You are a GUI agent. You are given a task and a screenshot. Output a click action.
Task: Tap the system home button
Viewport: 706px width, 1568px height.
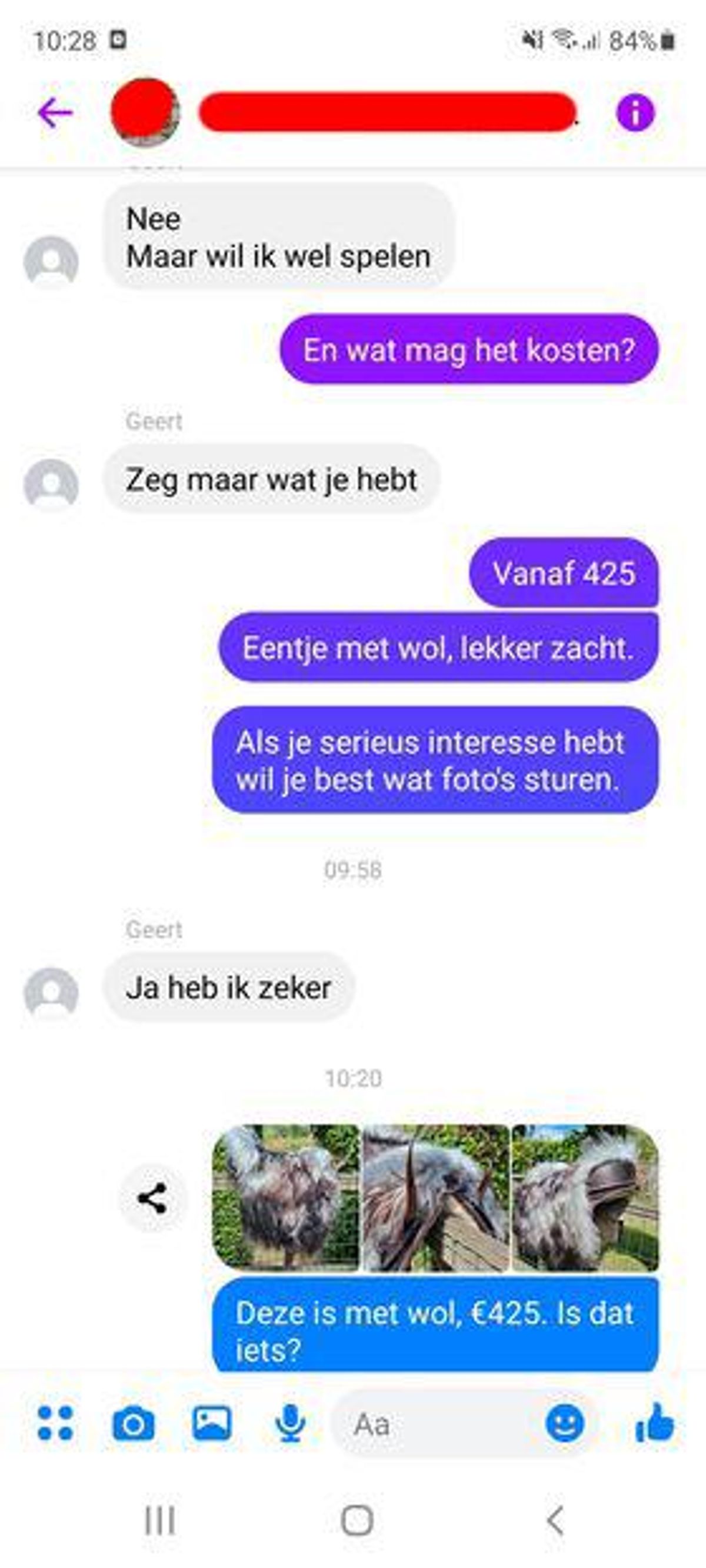click(x=357, y=1520)
